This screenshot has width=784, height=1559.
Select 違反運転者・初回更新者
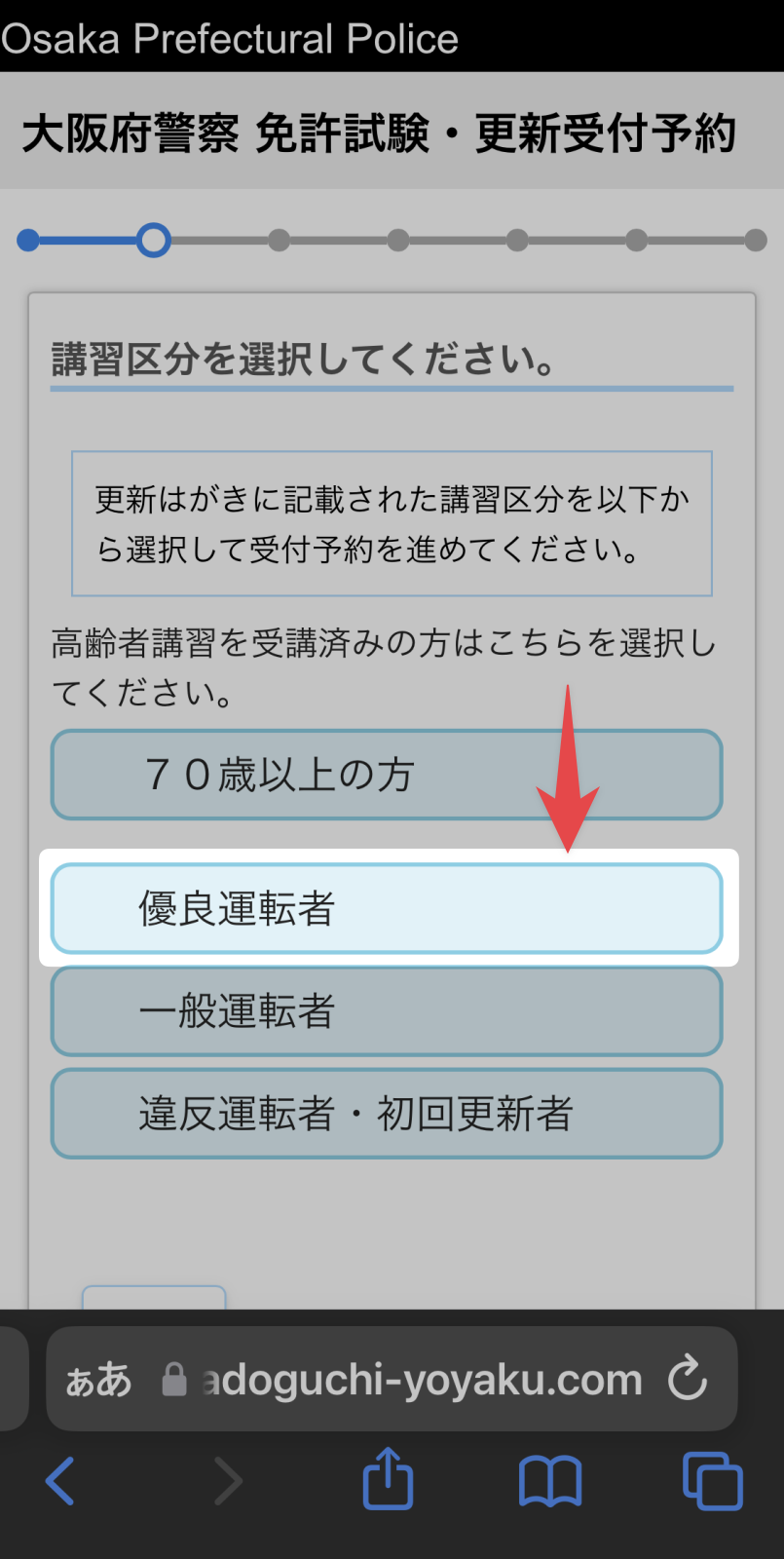click(x=387, y=1114)
